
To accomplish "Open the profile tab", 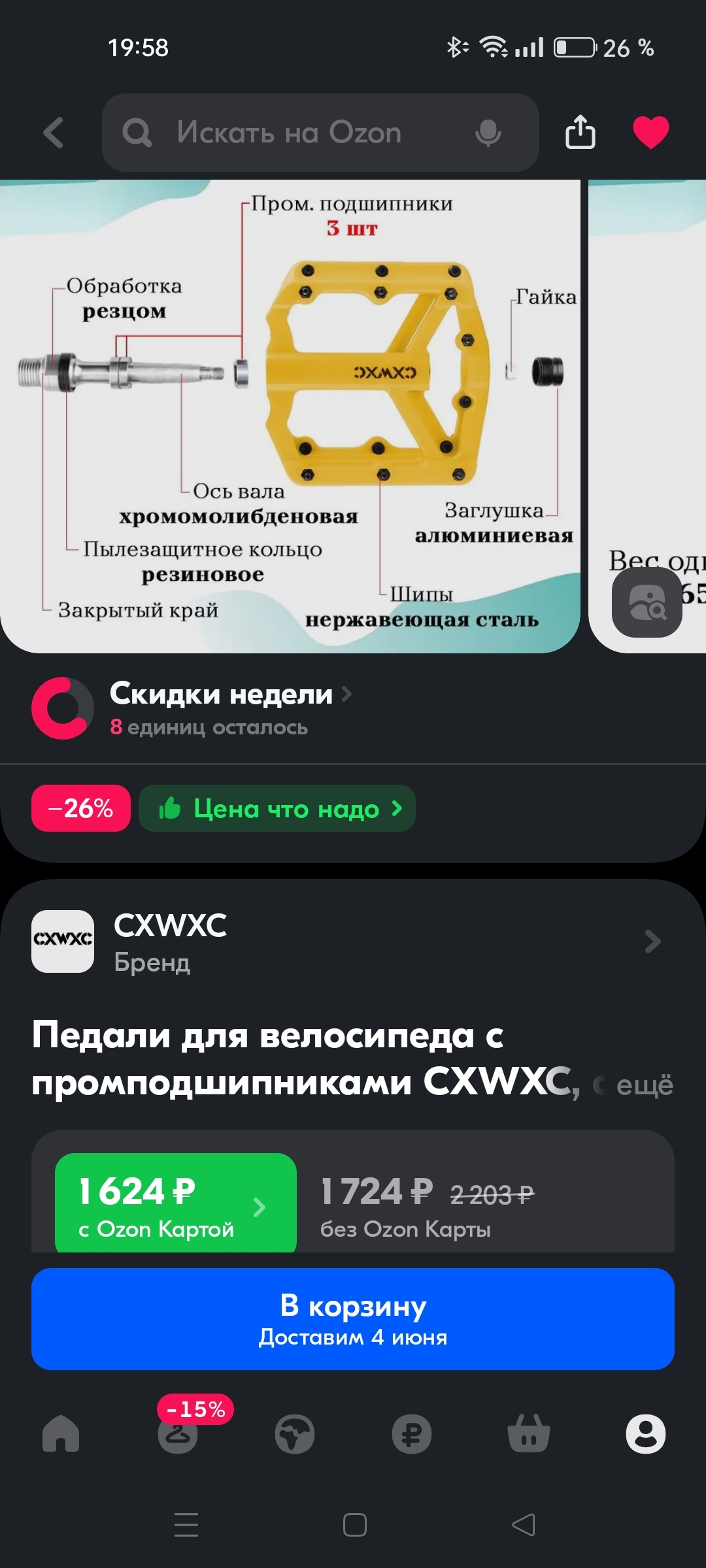I will (646, 1433).
